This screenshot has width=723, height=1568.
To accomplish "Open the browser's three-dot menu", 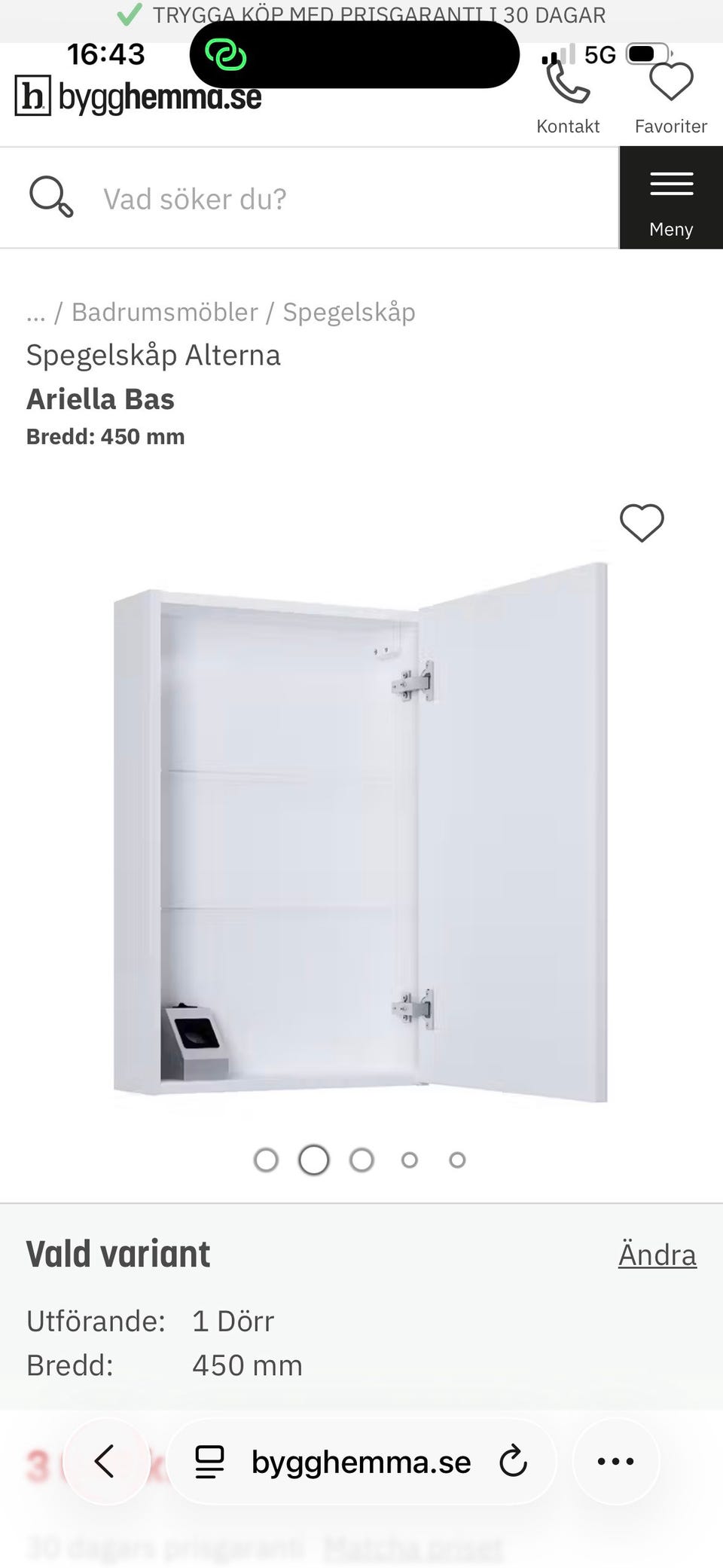I will click(x=616, y=1462).
